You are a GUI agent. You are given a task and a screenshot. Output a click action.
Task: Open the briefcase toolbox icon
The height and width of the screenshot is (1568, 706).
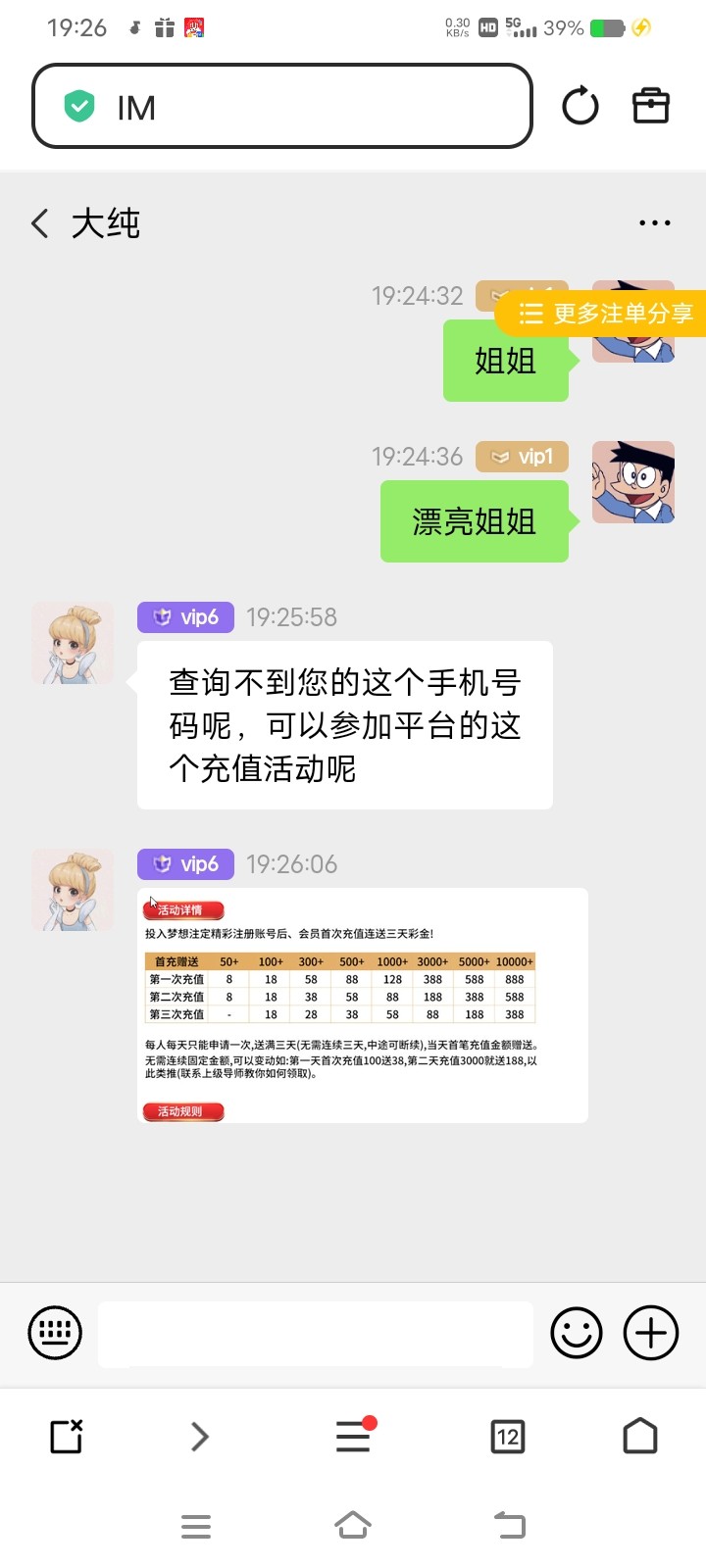click(650, 106)
